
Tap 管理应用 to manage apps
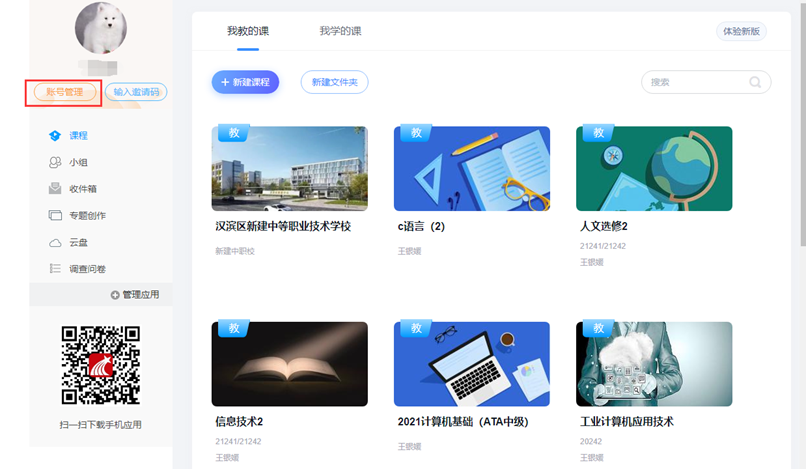click(x=135, y=295)
